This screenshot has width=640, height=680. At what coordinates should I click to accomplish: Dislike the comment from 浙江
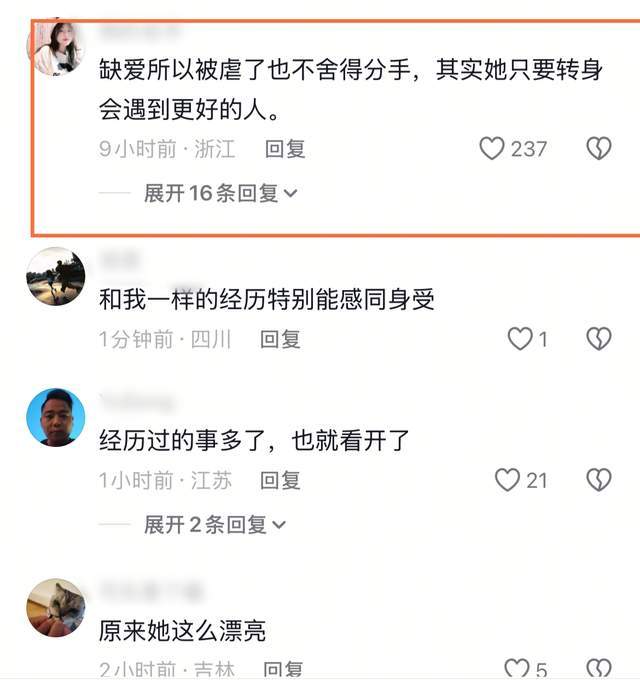point(598,149)
